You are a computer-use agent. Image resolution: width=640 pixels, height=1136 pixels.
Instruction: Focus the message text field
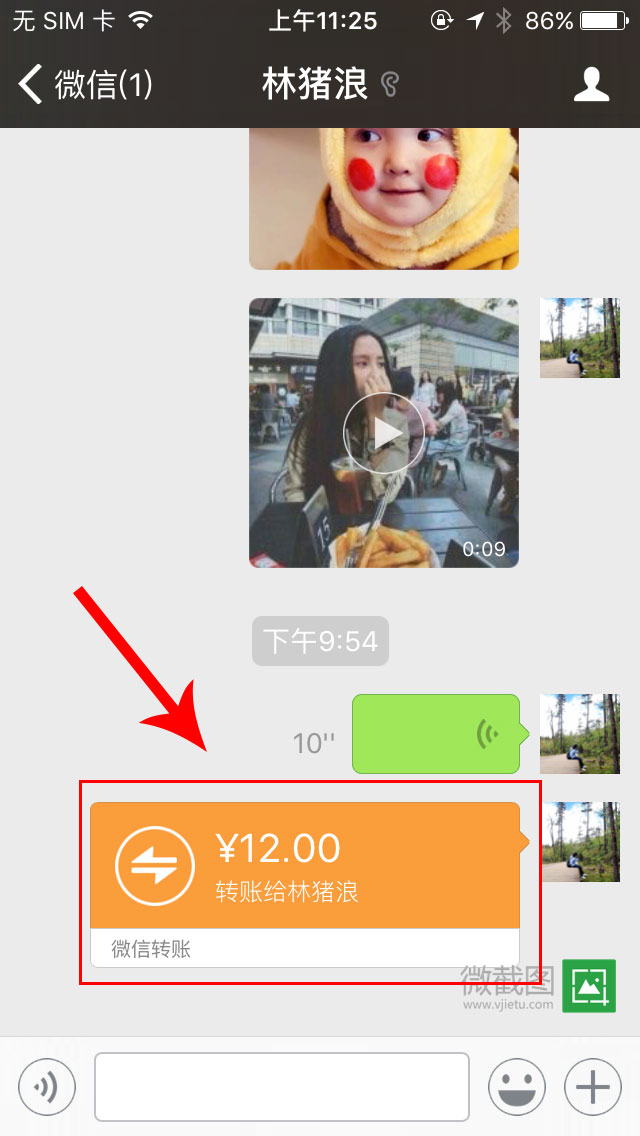[281, 1086]
